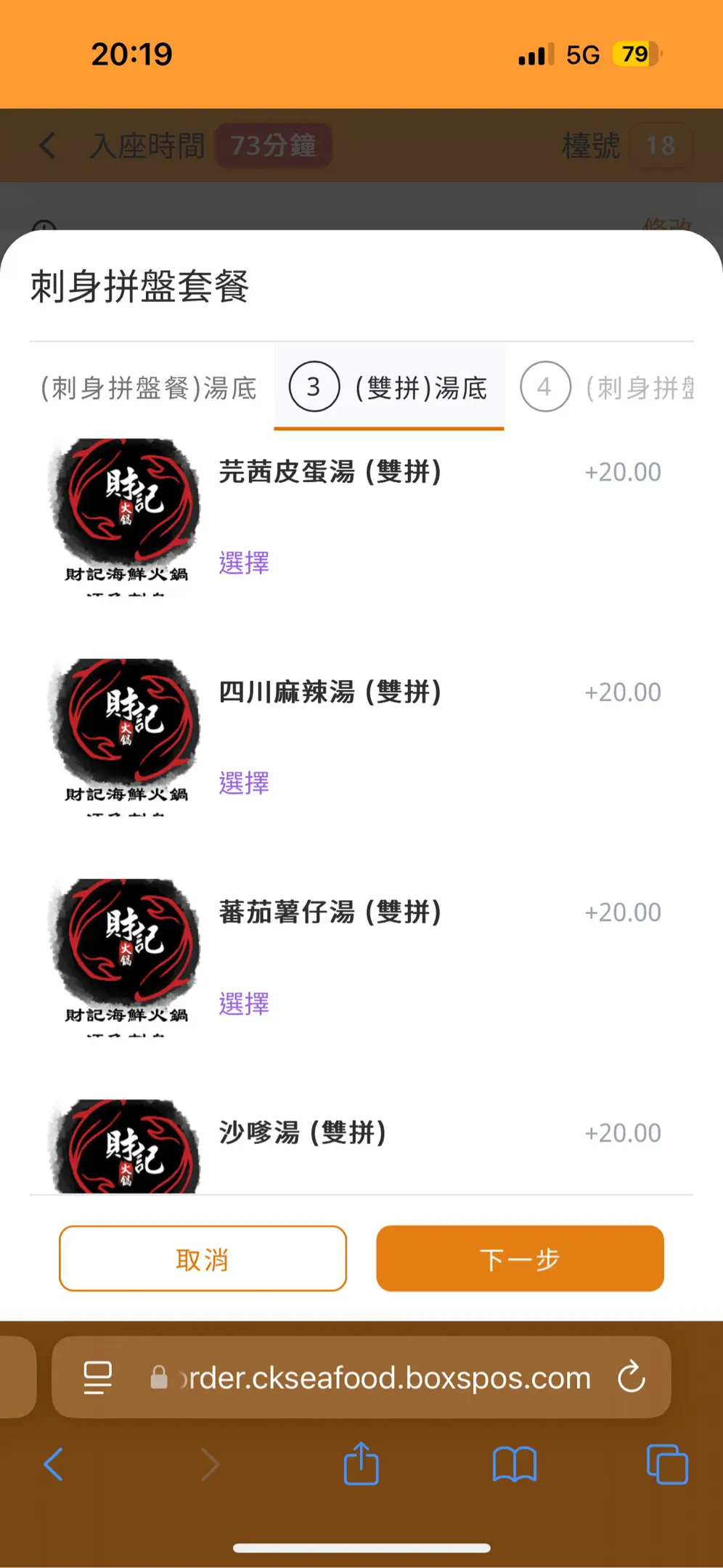
Task: Cancel with the 取消 button
Action: point(203,1259)
